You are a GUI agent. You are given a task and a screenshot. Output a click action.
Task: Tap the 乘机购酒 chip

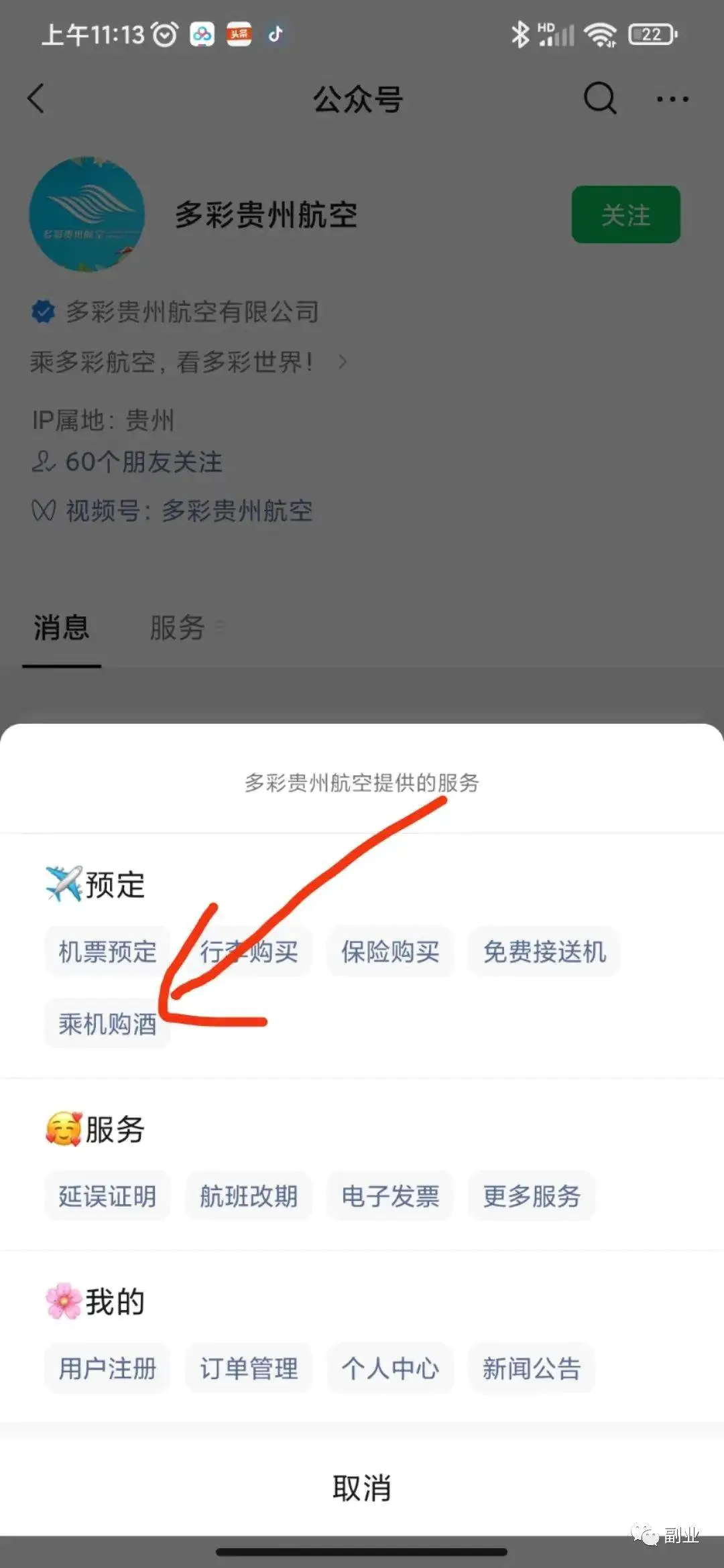[107, 1024]
